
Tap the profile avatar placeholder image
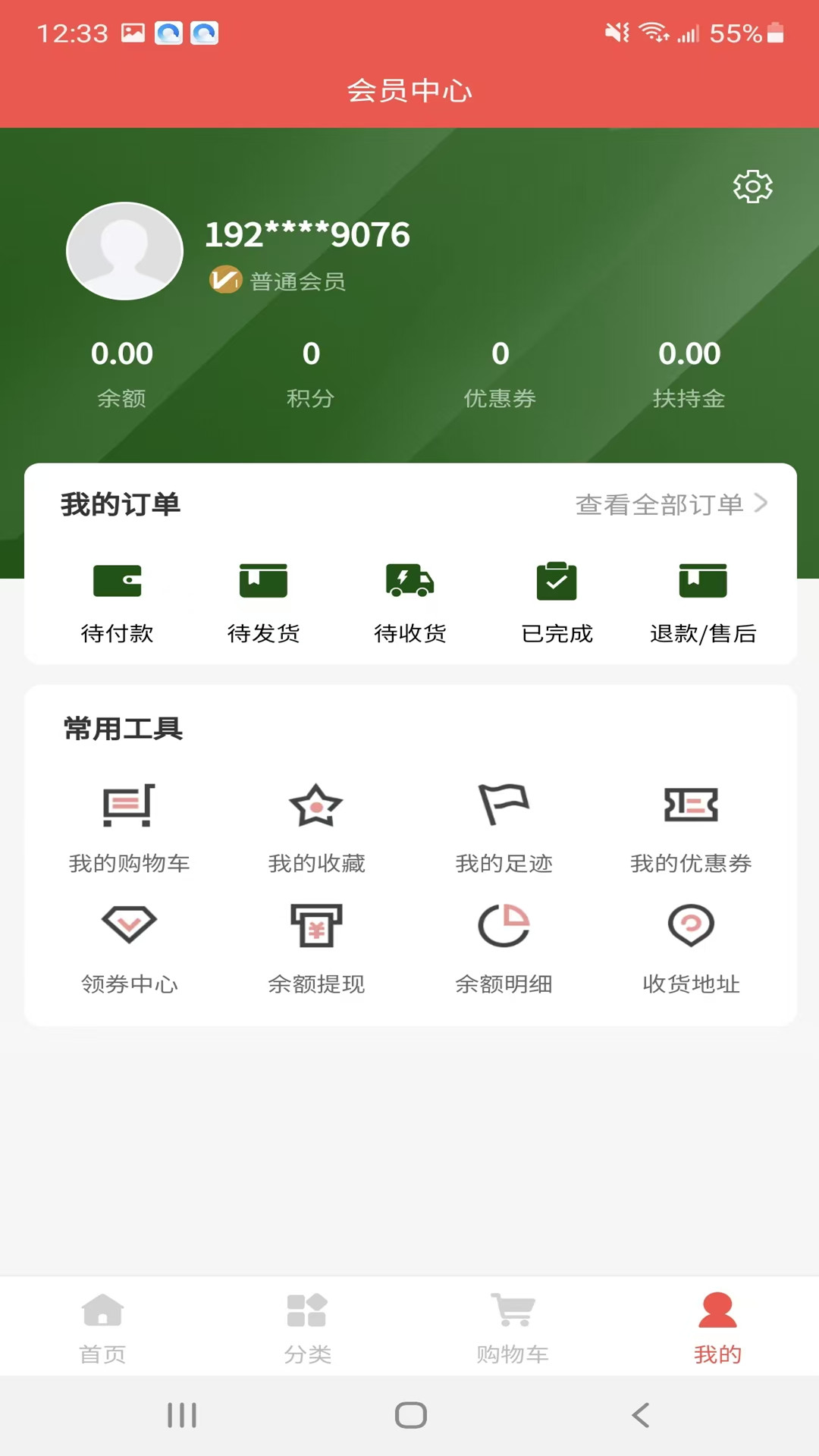tap(124, 251)
